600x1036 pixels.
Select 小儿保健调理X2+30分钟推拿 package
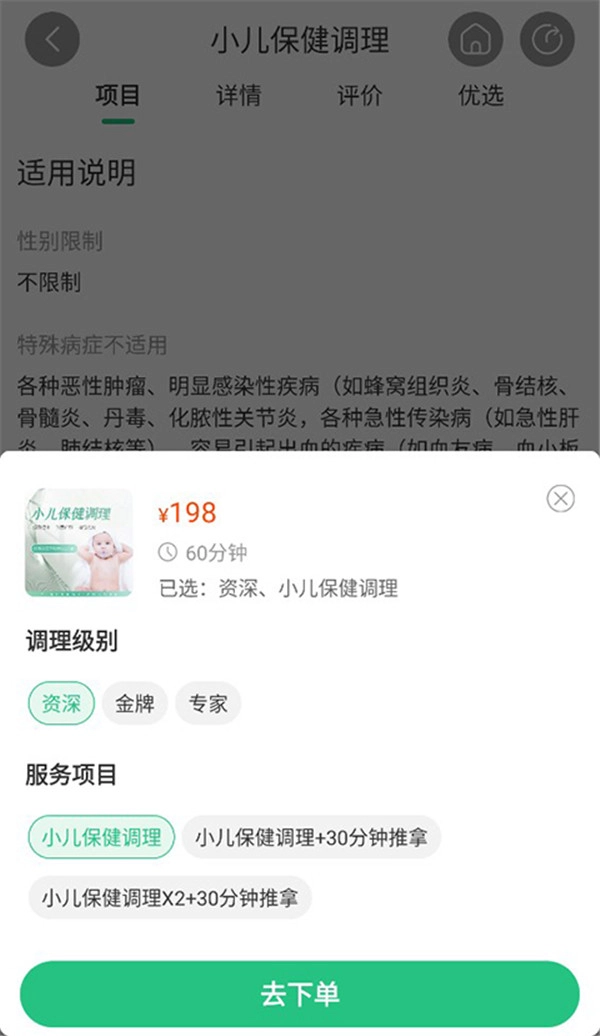[170, 897]
